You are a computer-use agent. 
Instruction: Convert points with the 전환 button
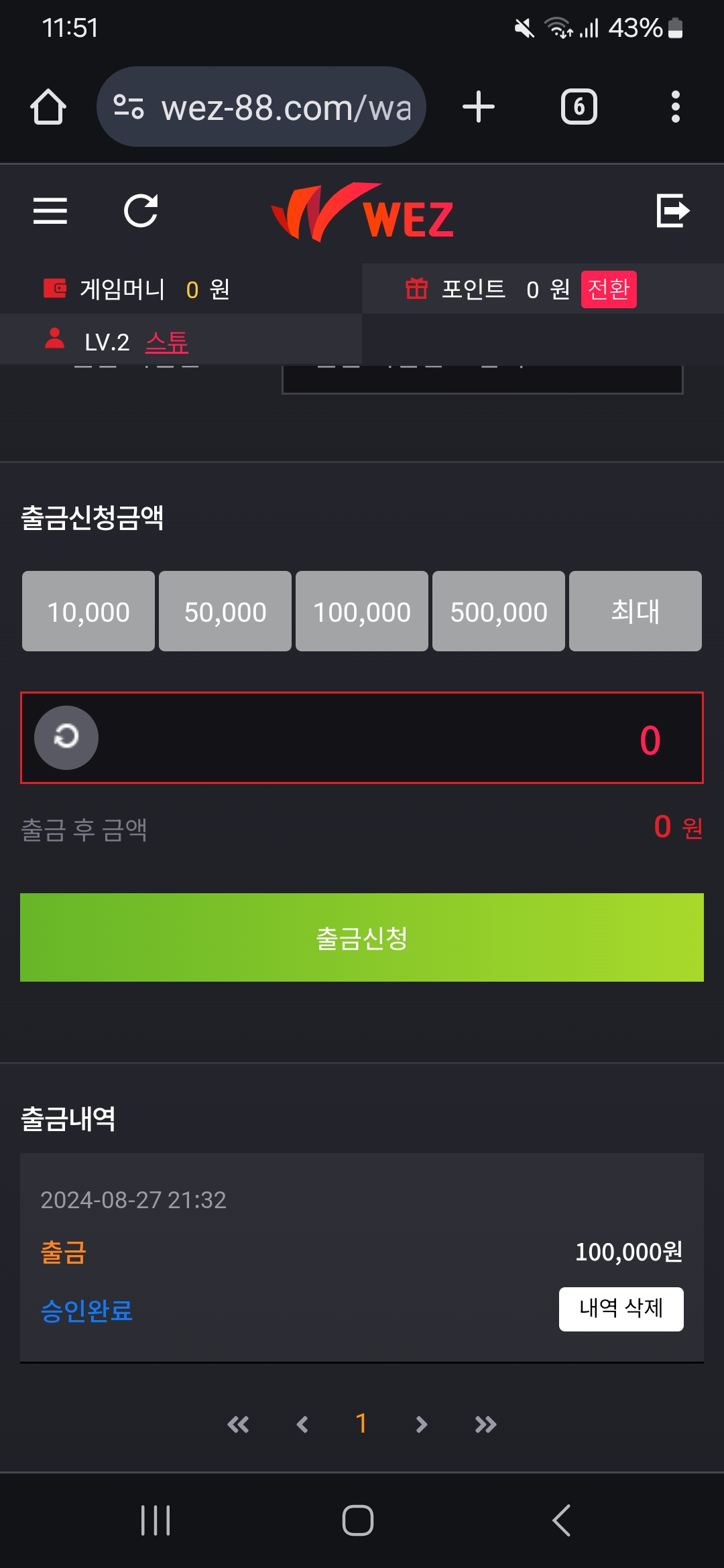[608, 289]
